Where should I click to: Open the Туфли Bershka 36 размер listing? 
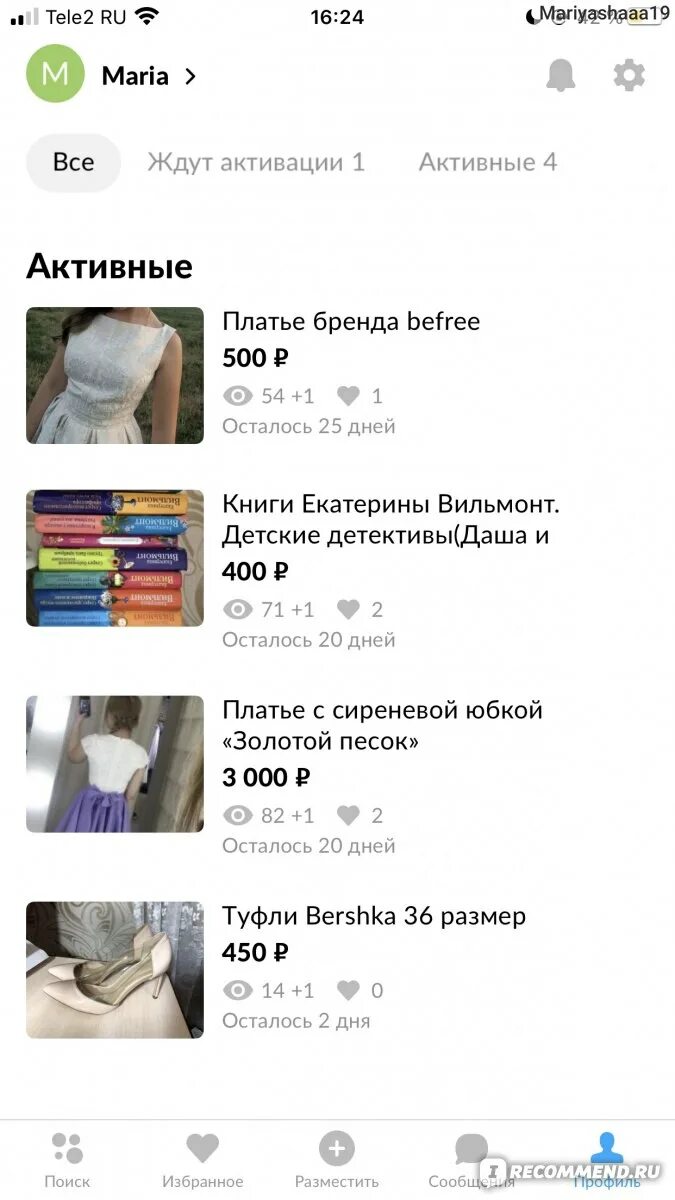click(x=373, y=916)
